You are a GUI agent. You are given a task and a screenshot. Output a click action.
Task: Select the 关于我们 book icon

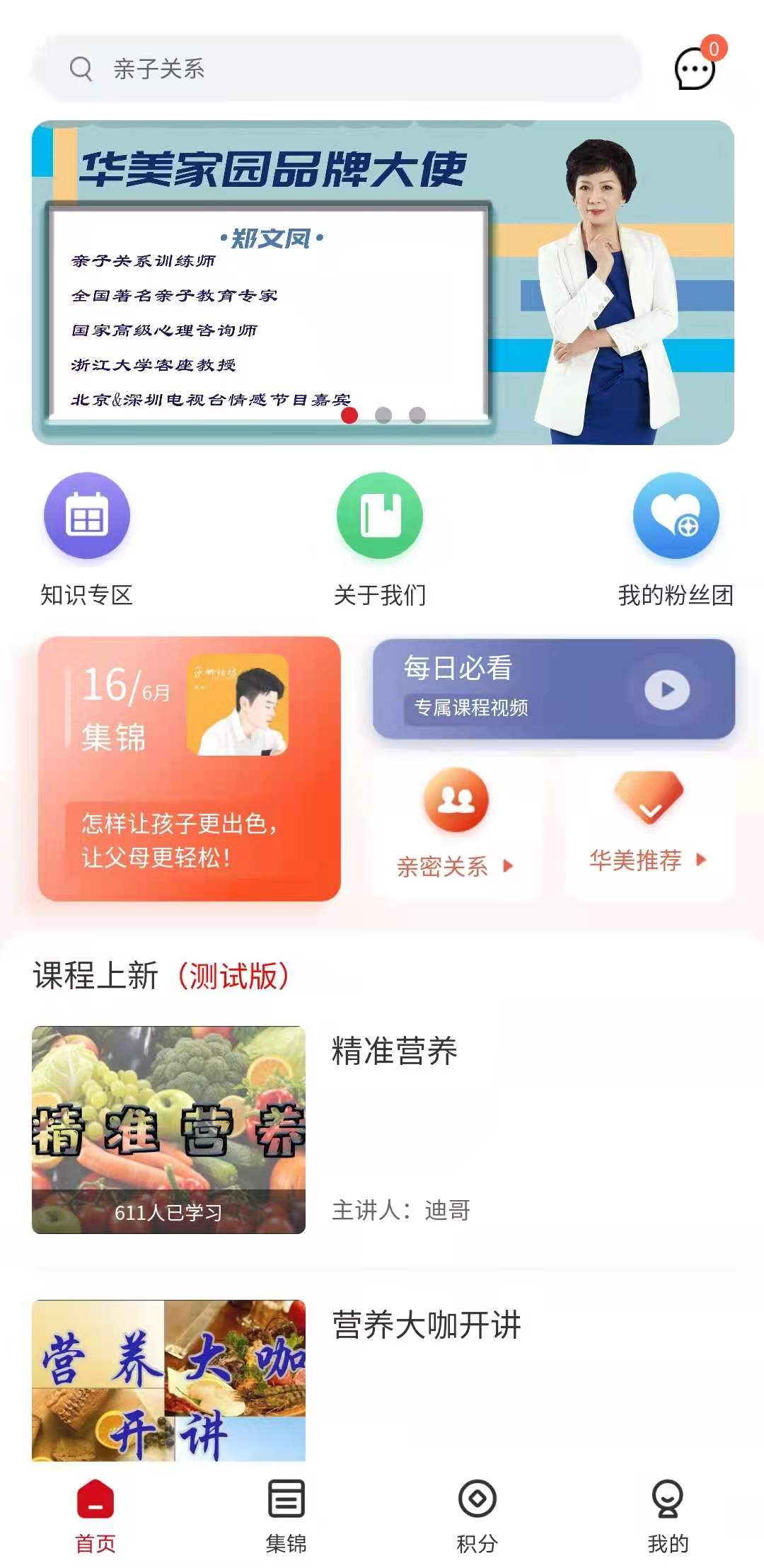coord(380,516)
